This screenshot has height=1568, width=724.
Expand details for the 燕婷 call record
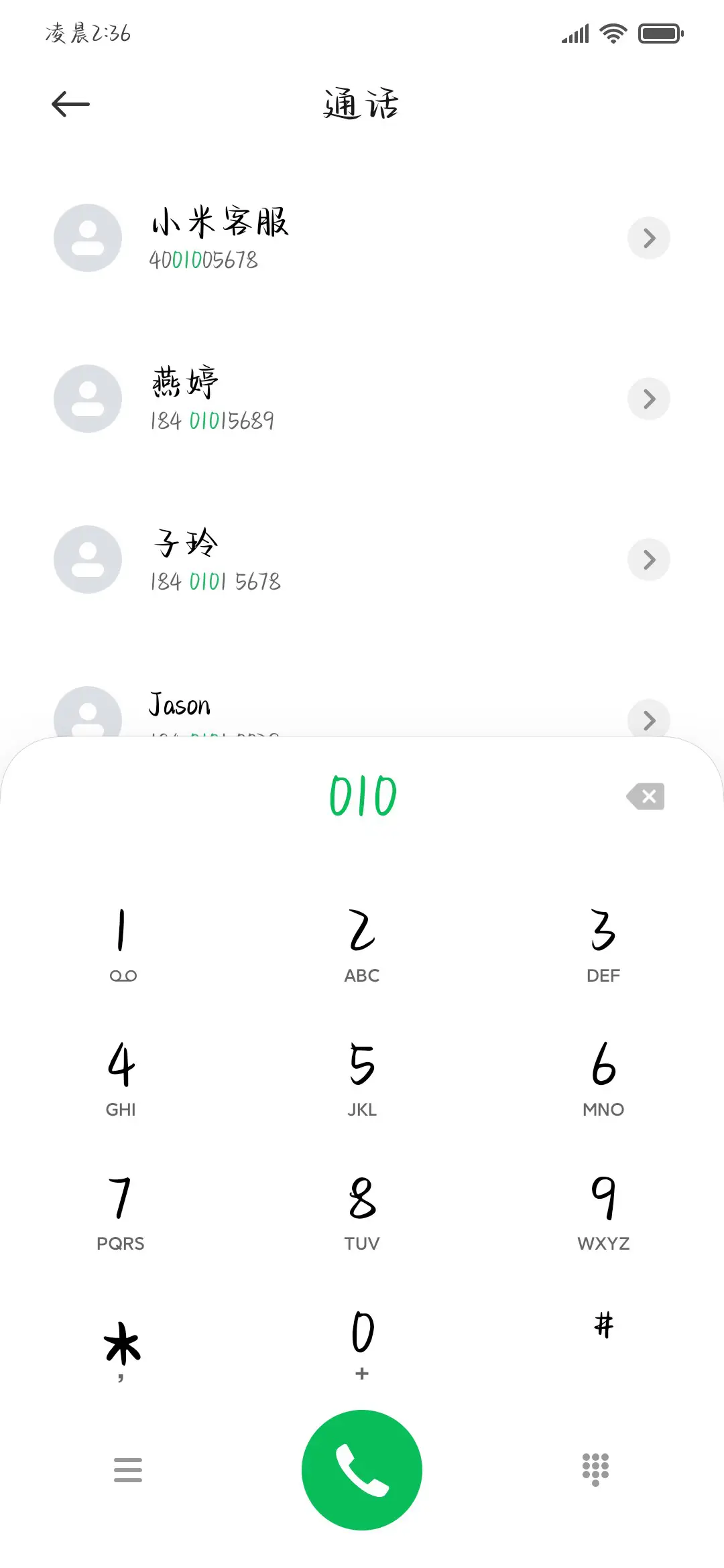(x=648, y=399)
